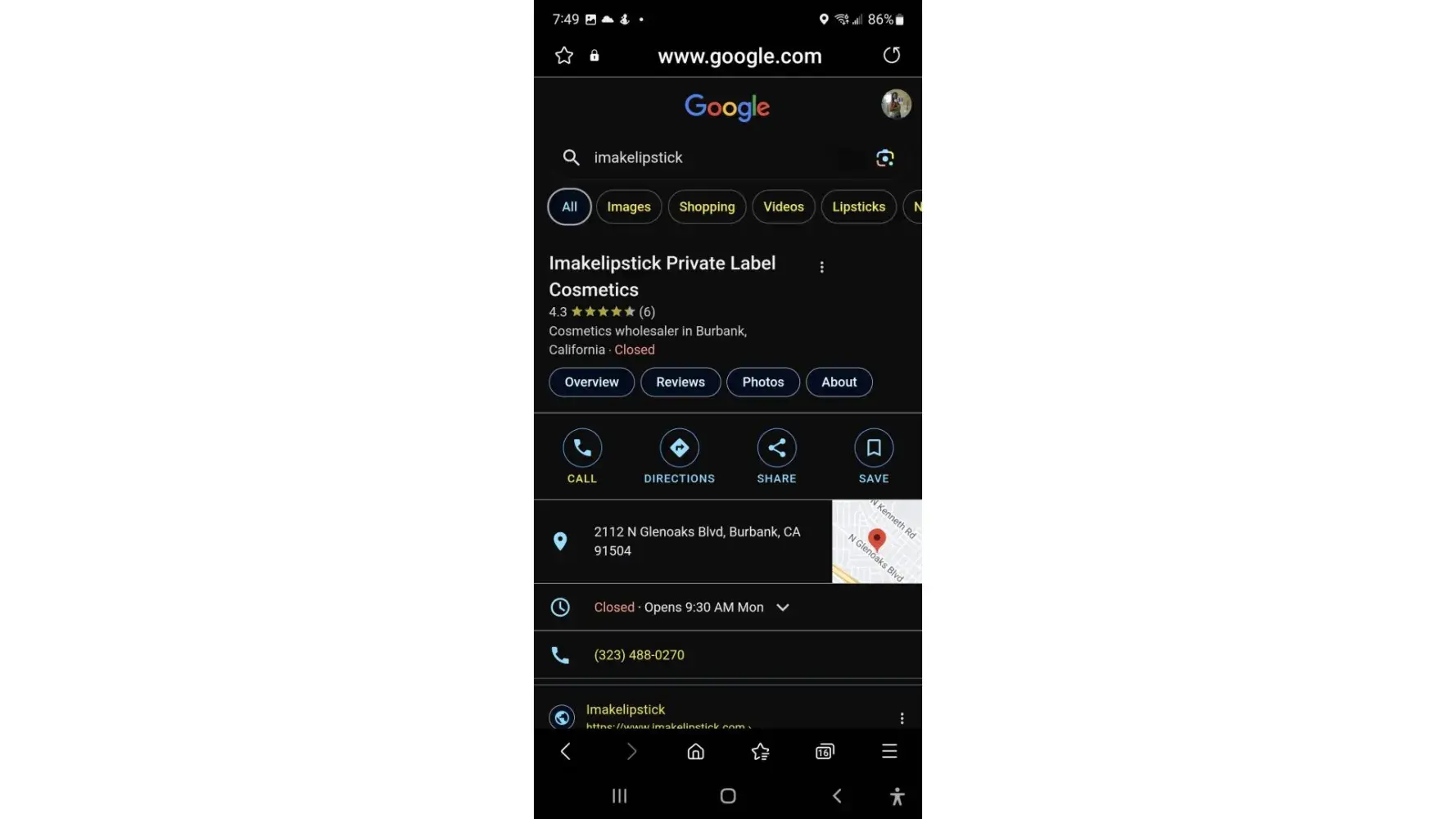Switch to the Shopping filter
Image resolution: width=1456 pixels, height=819 pixels.
tap(706, 207)
